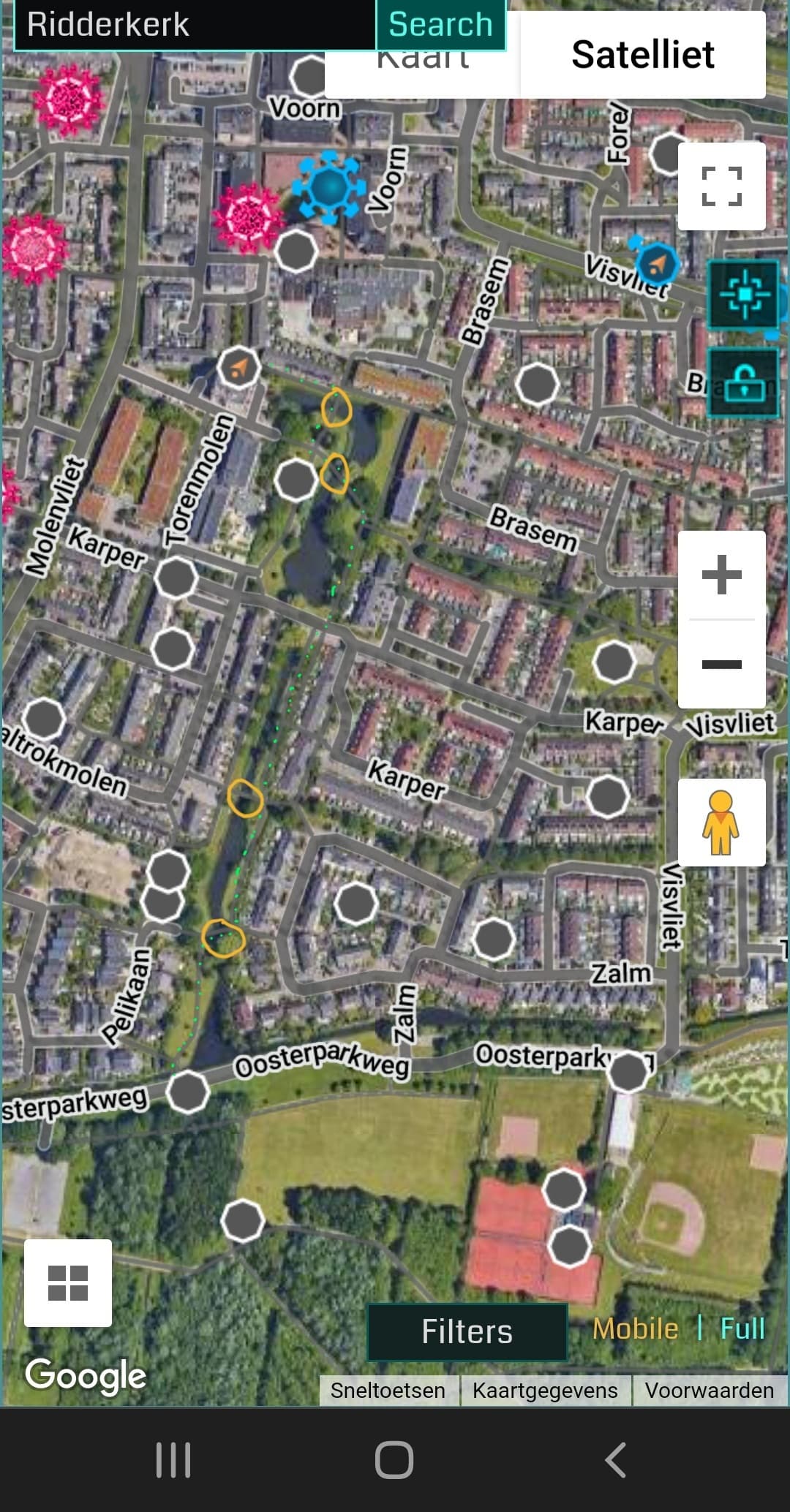The width and height of the screenshot is (790, 1512).
Task: Open the Voorwaarden terms link
Action: click(710, 1390)
